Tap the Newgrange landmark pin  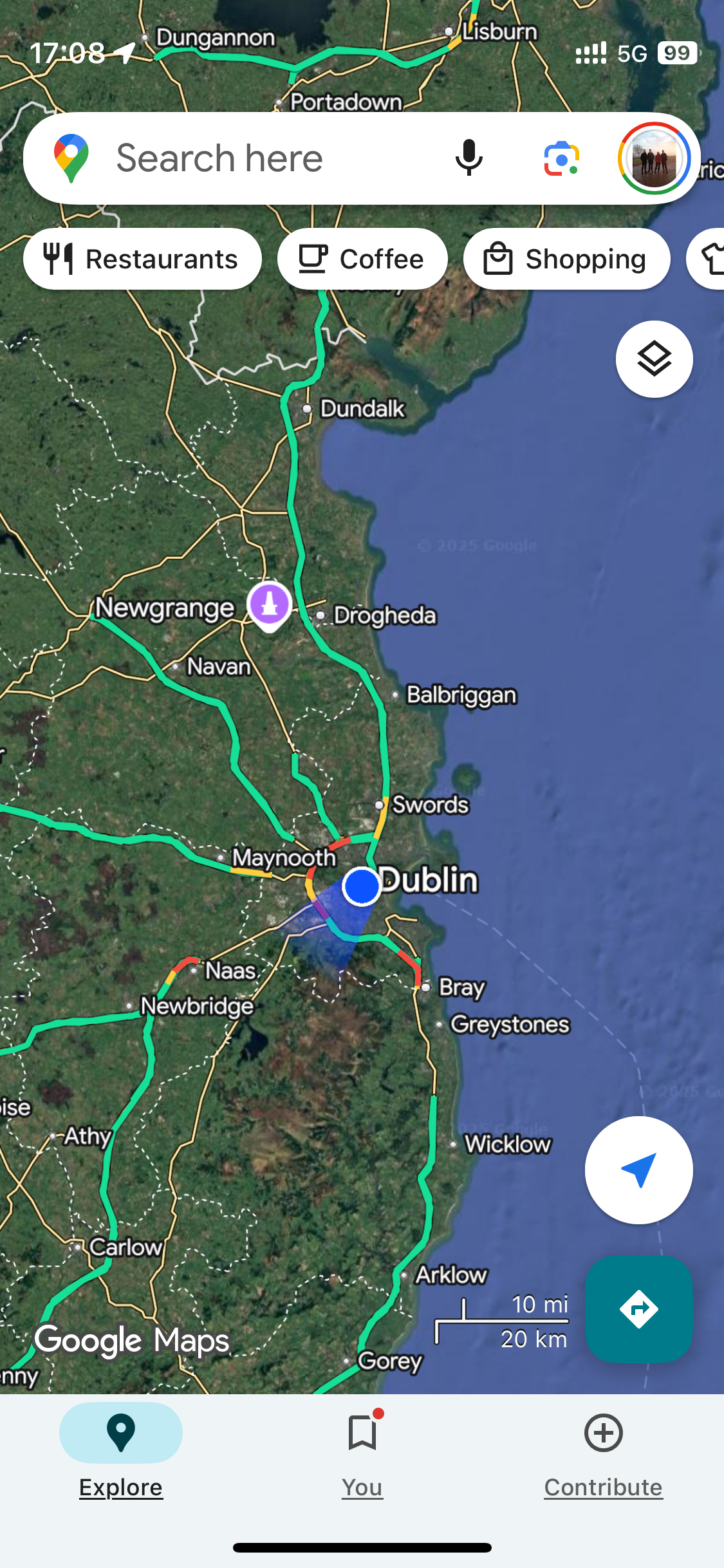point(270,605)
